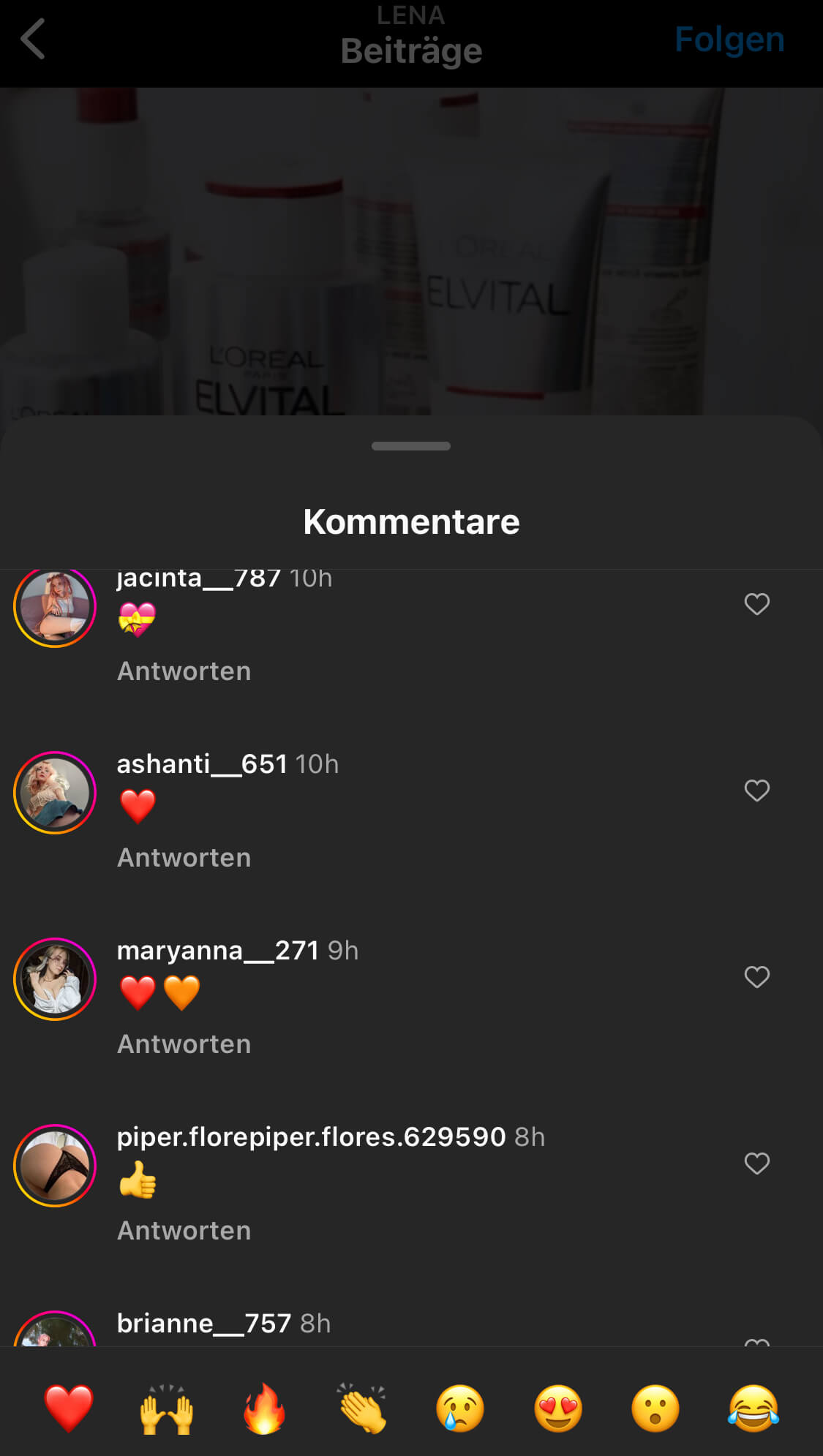823x1456 pixels.
Task: Reply to jacinta__787's comment
Action: click(184, 671)
